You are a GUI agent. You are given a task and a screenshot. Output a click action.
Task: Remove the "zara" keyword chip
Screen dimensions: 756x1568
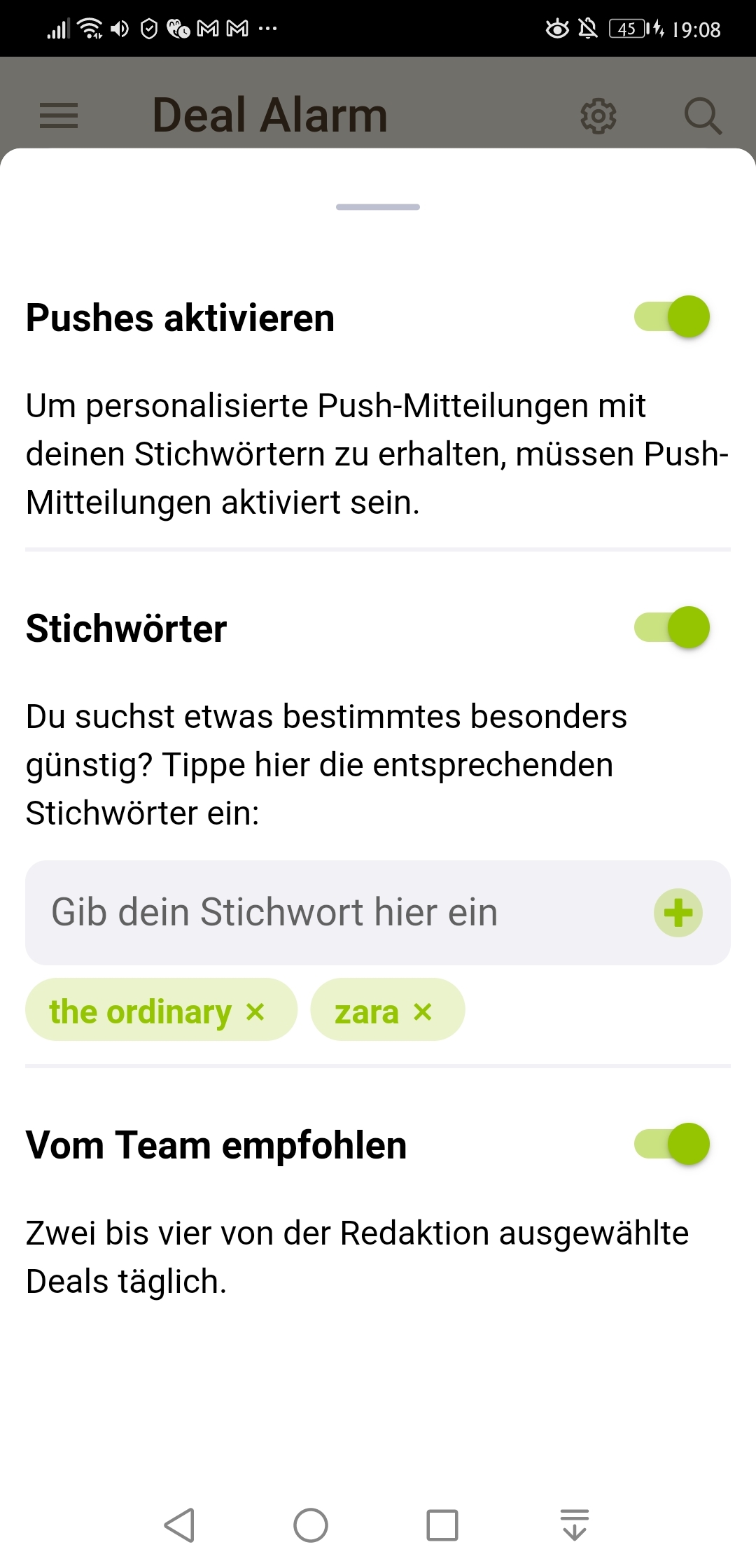423,1011
